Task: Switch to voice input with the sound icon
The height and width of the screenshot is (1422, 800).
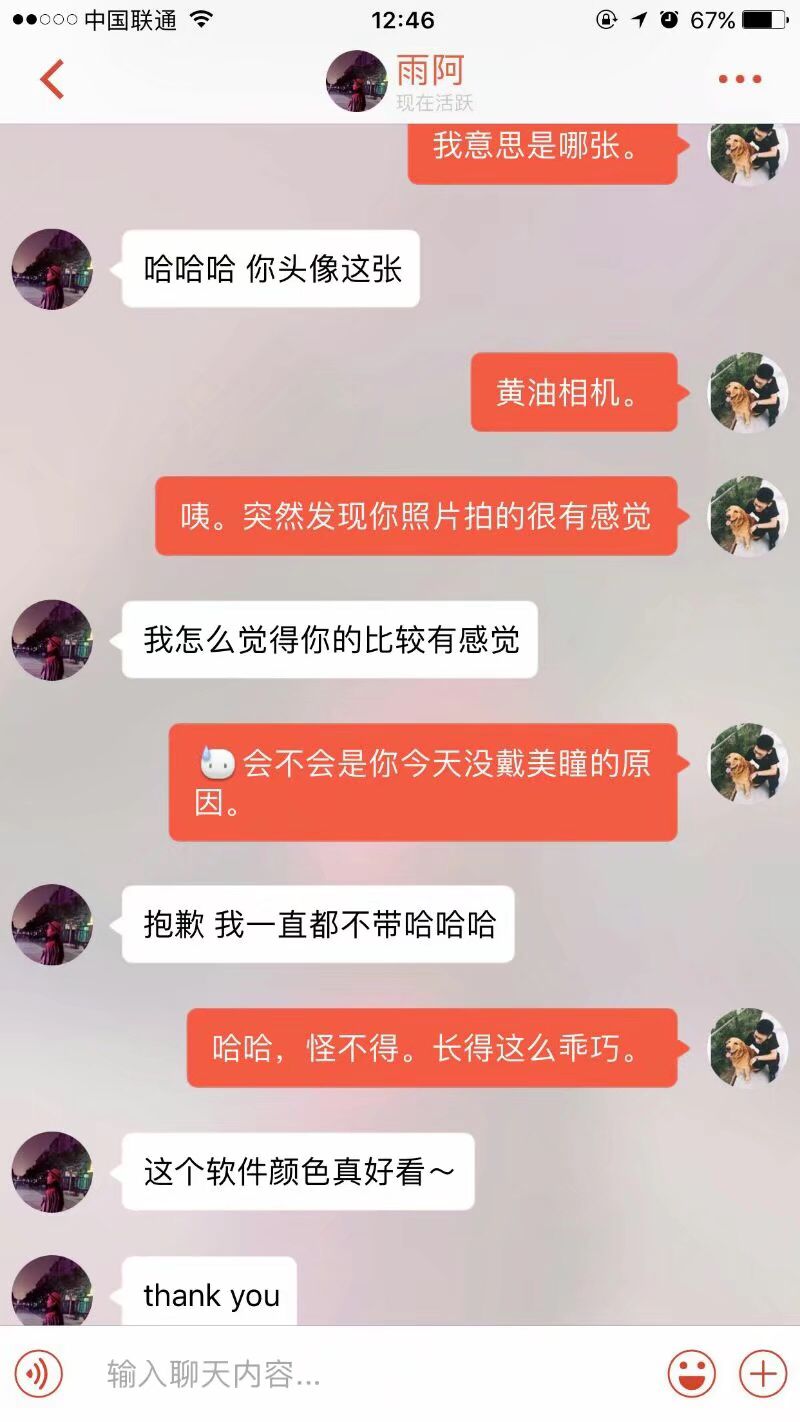Action: tap(38, 1374)
